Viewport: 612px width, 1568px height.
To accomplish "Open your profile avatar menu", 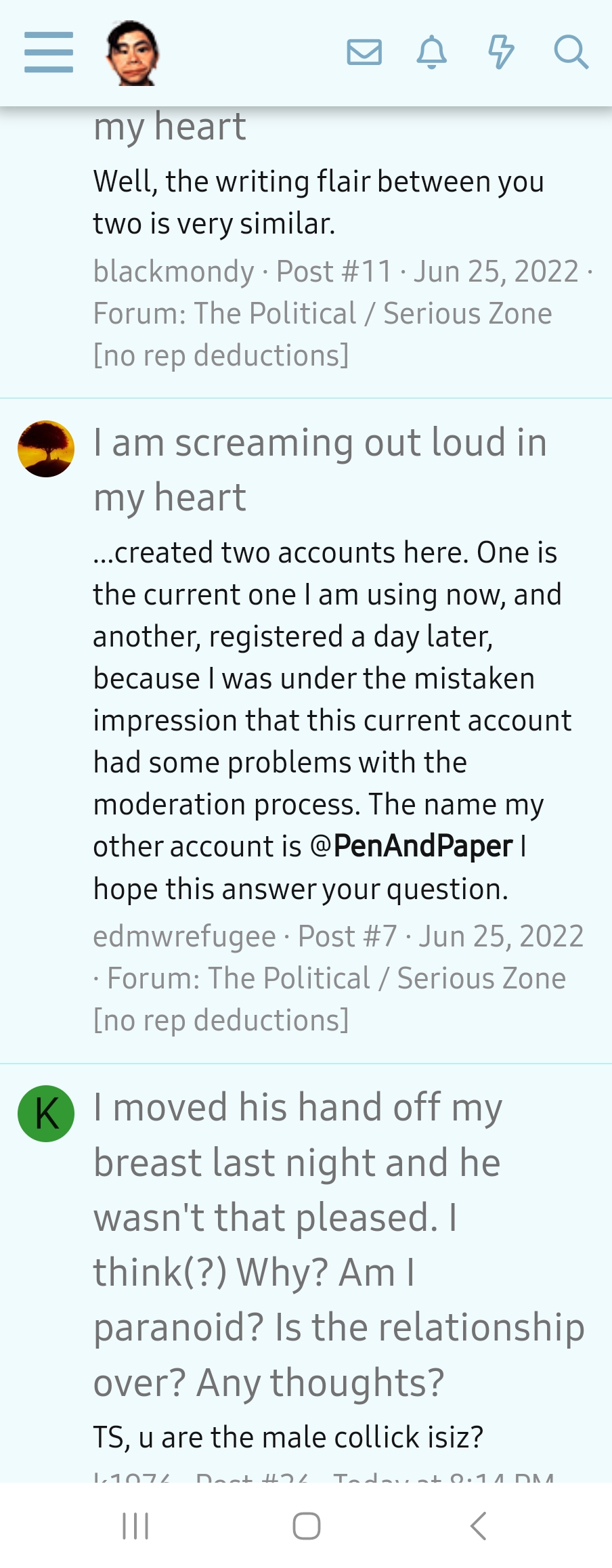I will pos(133,53).
